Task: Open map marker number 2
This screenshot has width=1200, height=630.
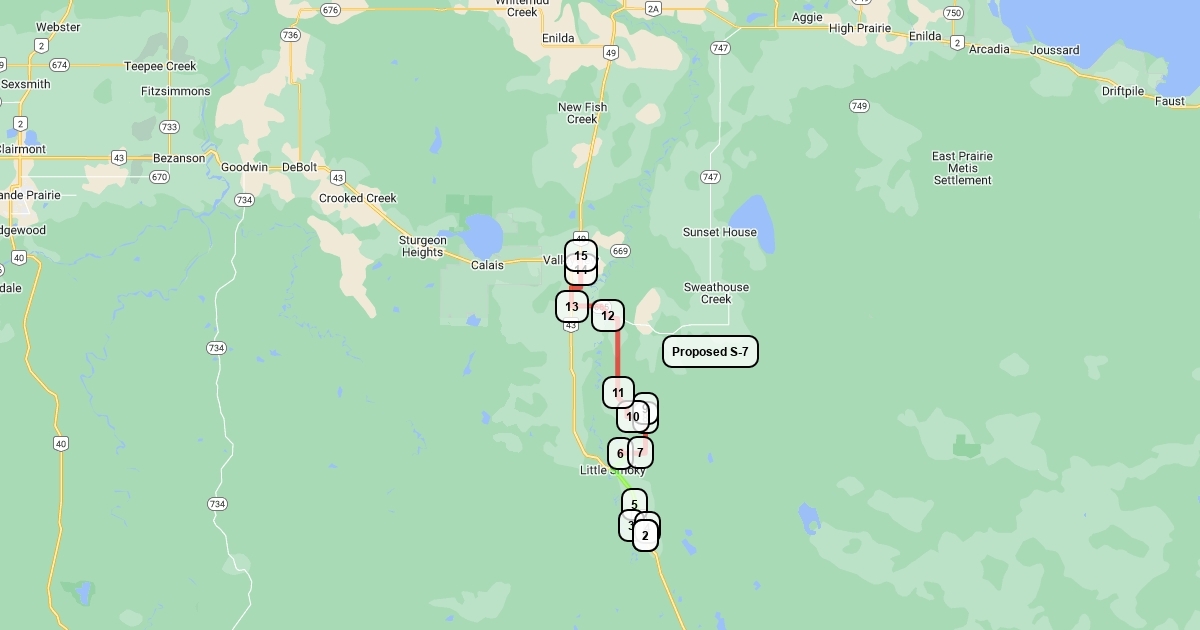Action: tap(646, 536)
